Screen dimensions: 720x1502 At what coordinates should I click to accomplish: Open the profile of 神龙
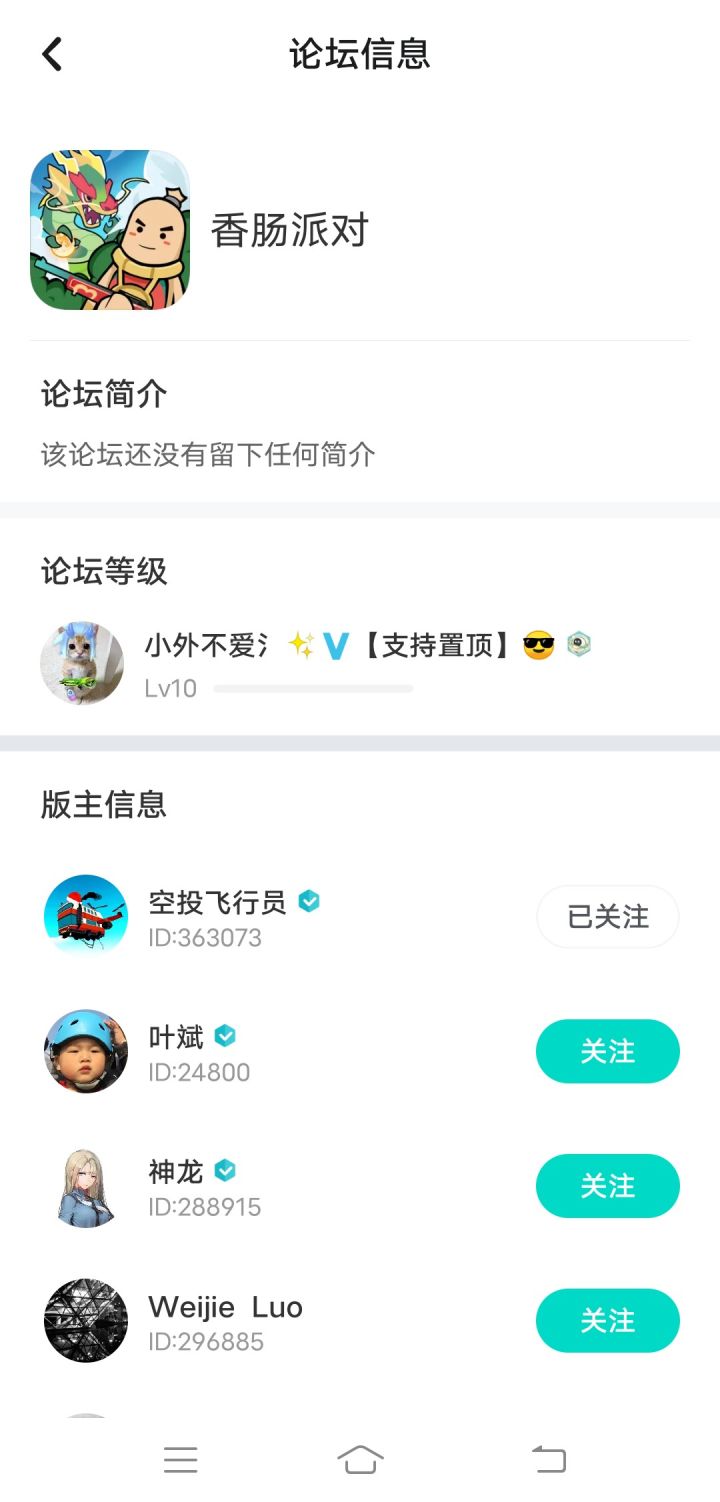point(86,1186)
